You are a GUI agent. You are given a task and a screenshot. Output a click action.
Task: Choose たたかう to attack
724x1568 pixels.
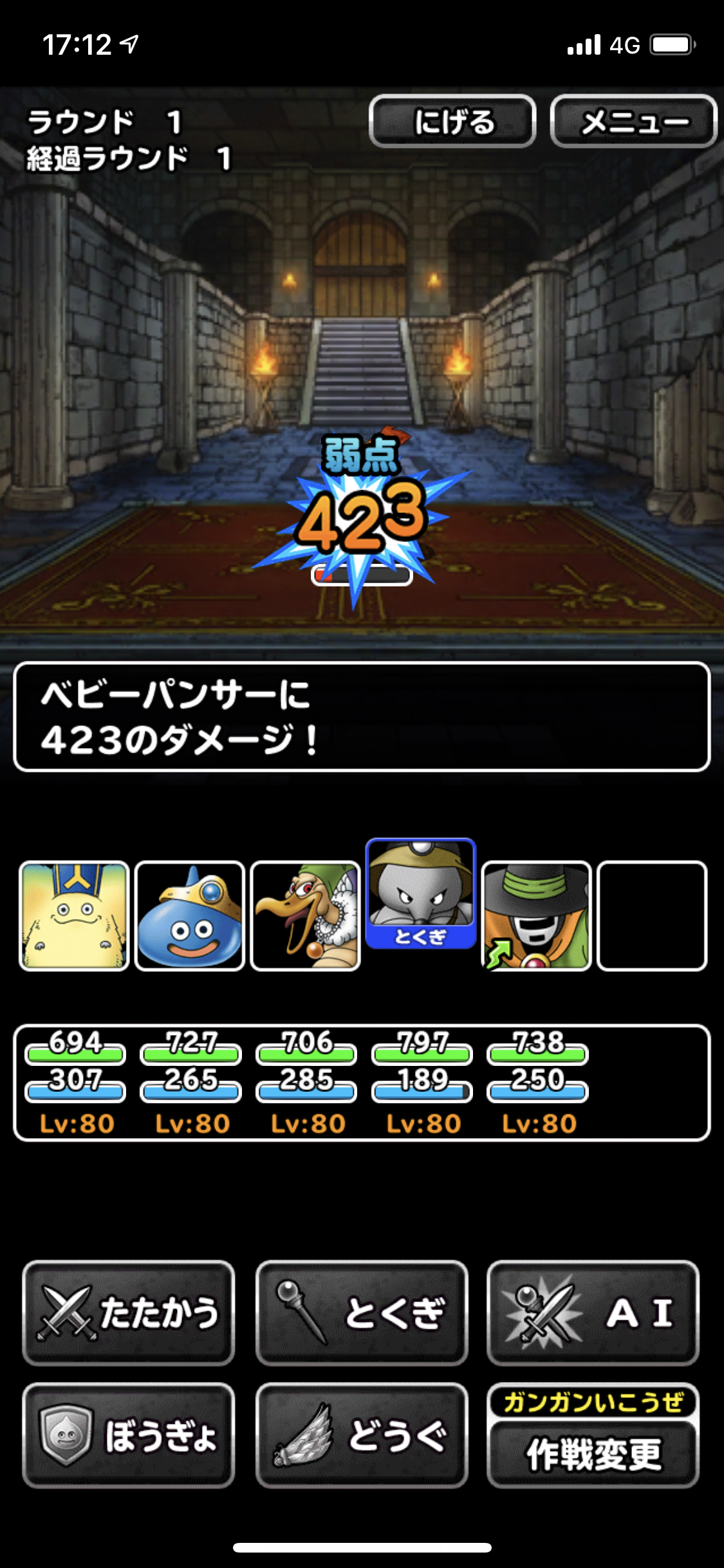tap(129, 1312)
